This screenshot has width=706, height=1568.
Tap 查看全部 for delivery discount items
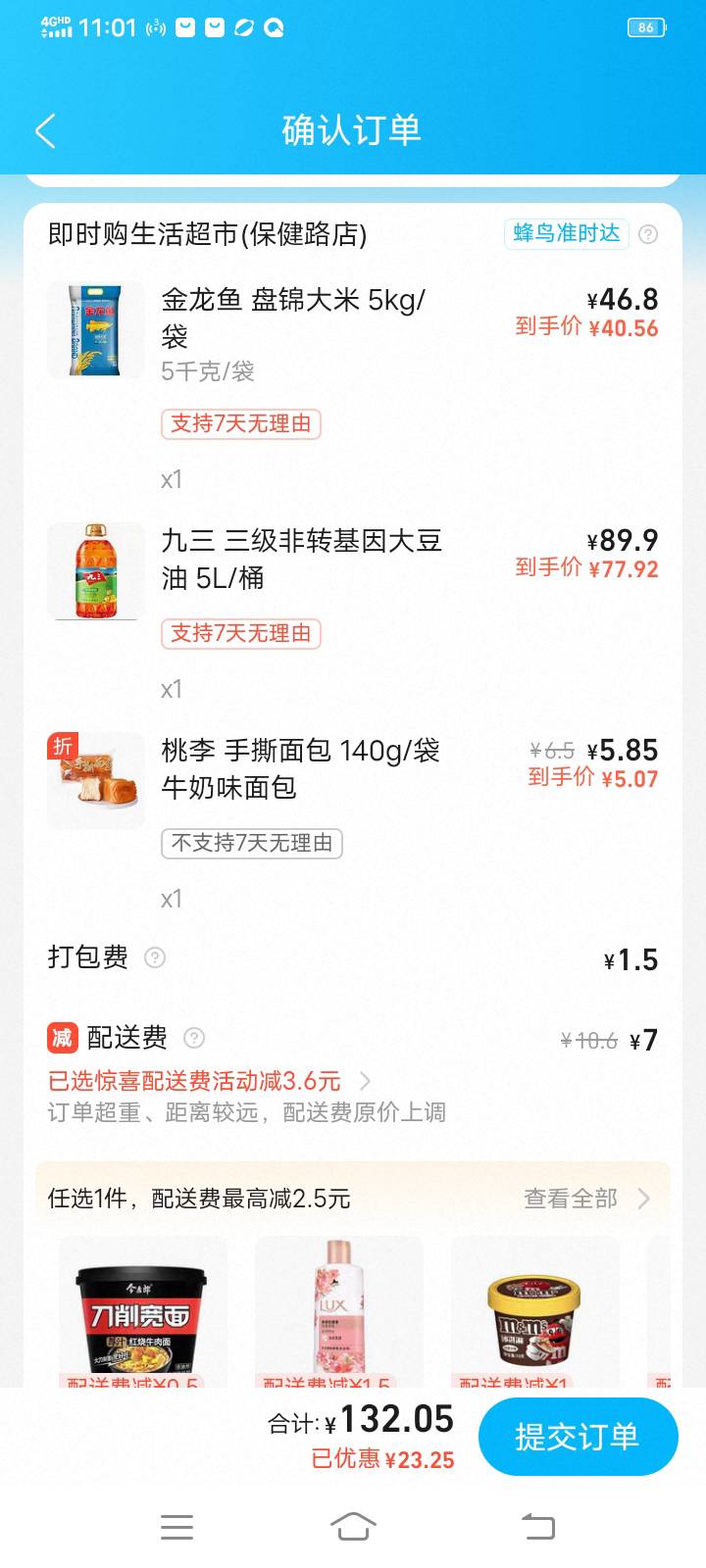586,1199
